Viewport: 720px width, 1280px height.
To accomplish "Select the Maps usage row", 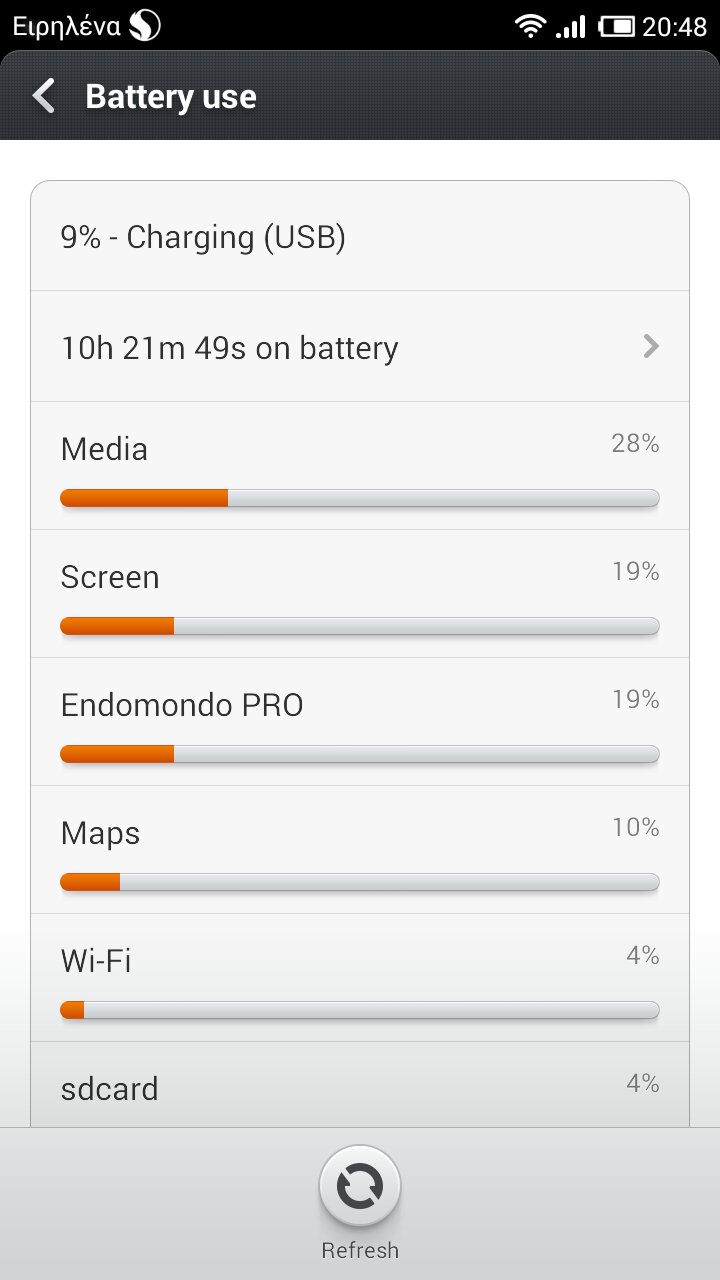I will pyautogui.click(x=360, y=850).
